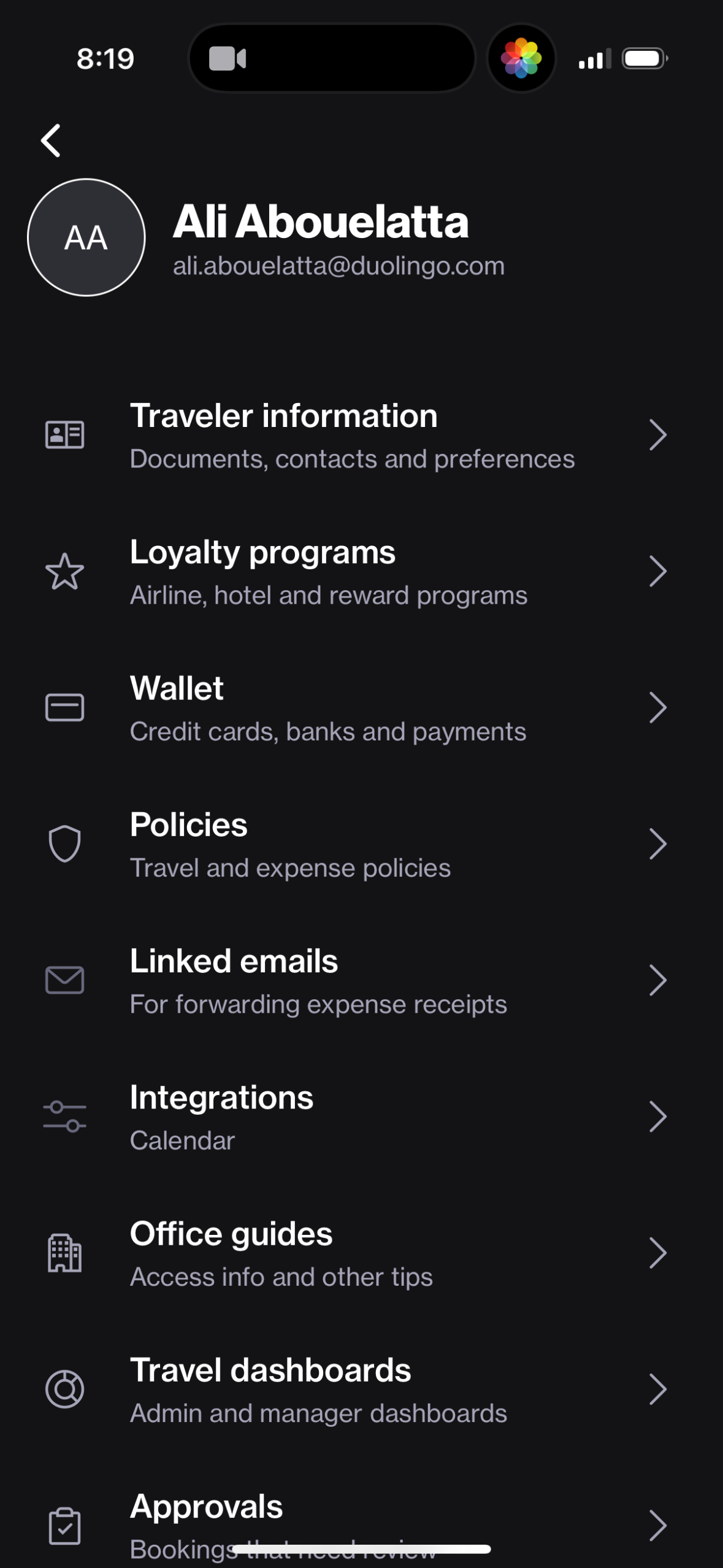
Task: Select the Office guides building icon
Action: point(64,1253)
